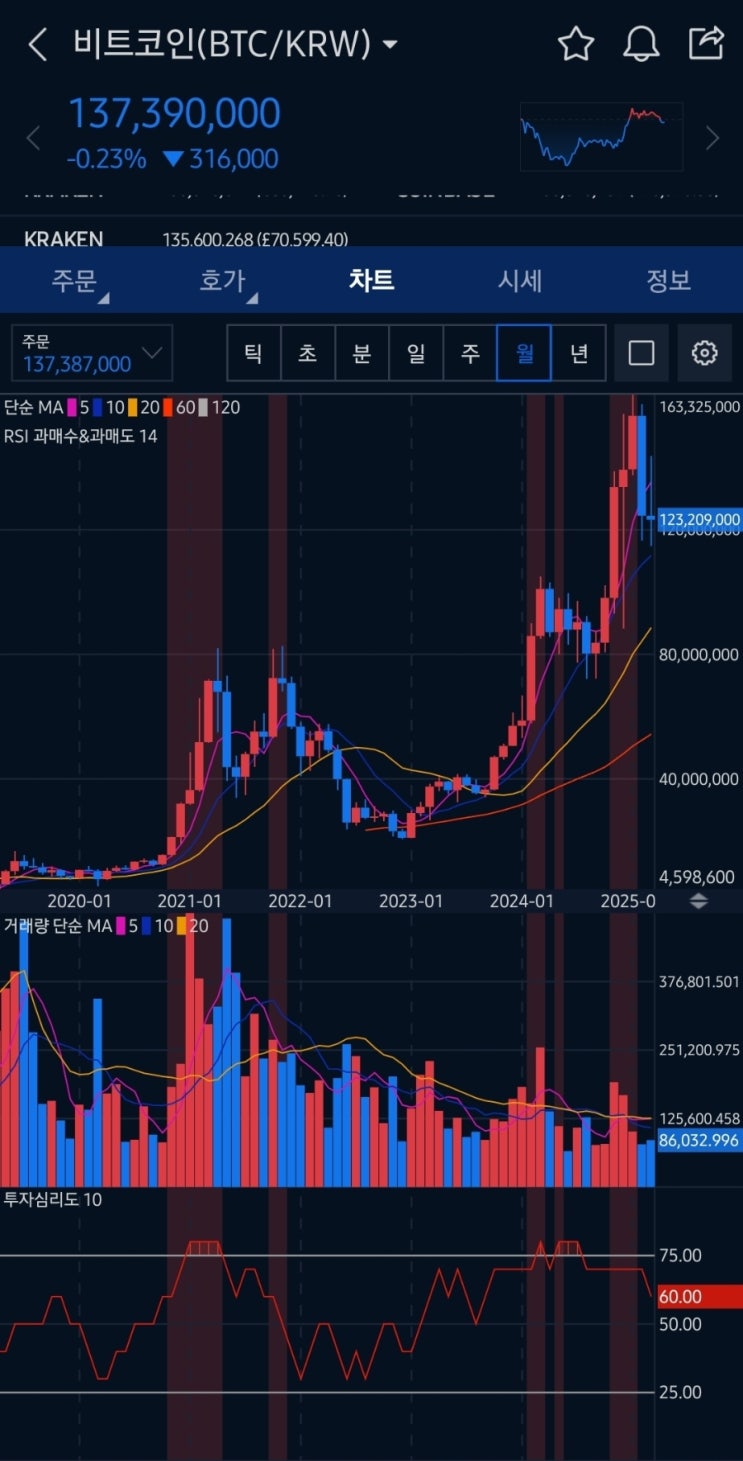Go back using the top-left arrow

tap(38, 45)
